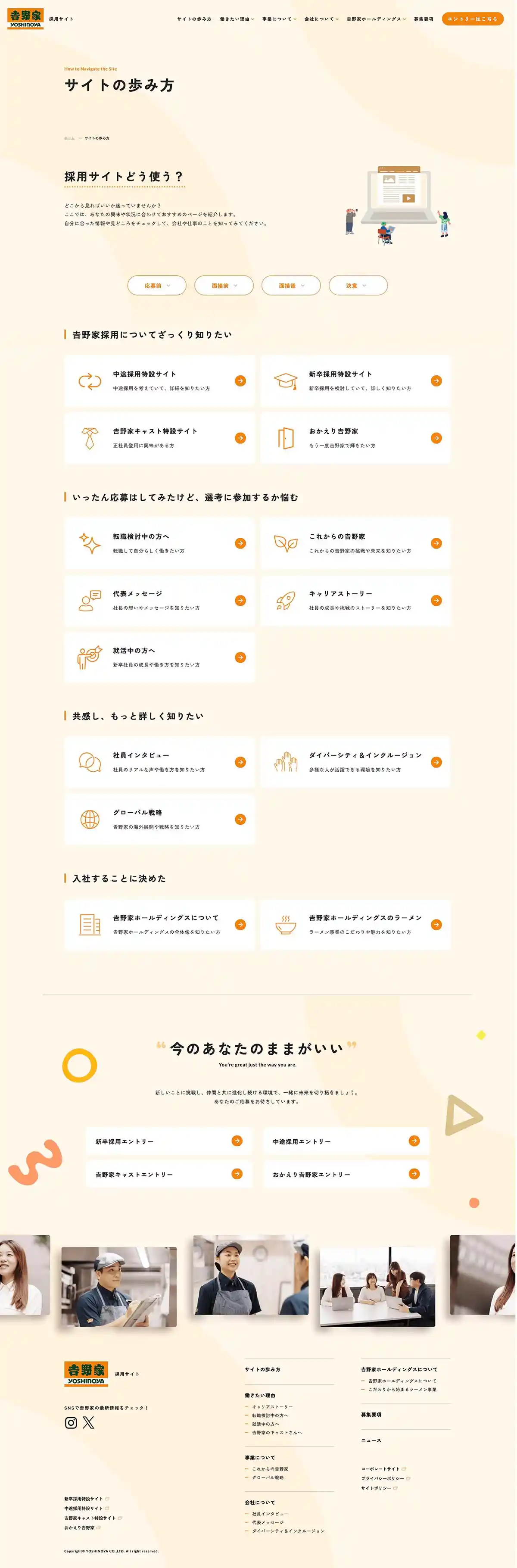Open the 新卒採用特設サイト card
517x1568 pixels.
355,381
